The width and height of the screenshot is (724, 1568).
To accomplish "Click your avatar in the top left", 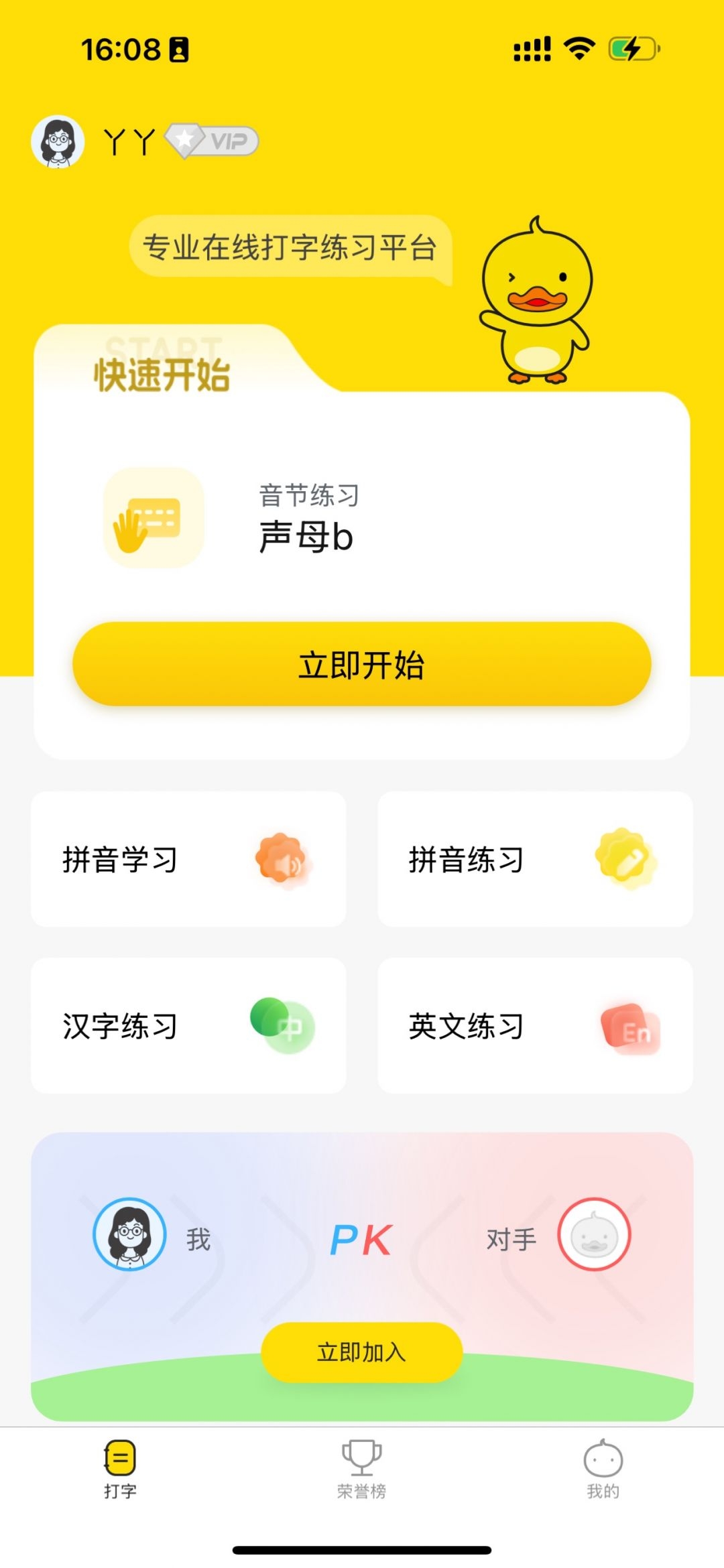I will [x=58, y=141].
